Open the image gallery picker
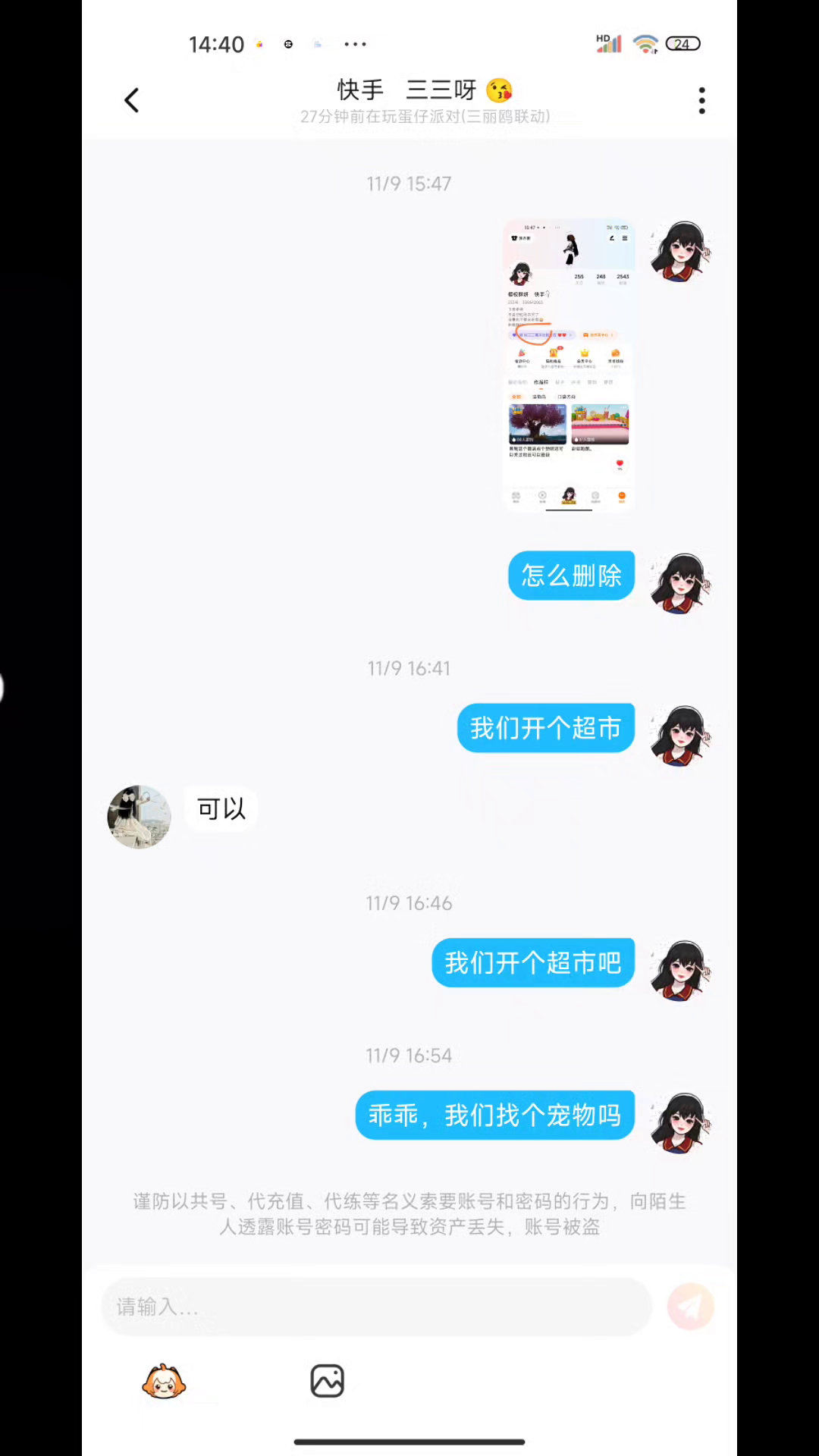This screenshot has width=819, height=1456. point(327,1382)
